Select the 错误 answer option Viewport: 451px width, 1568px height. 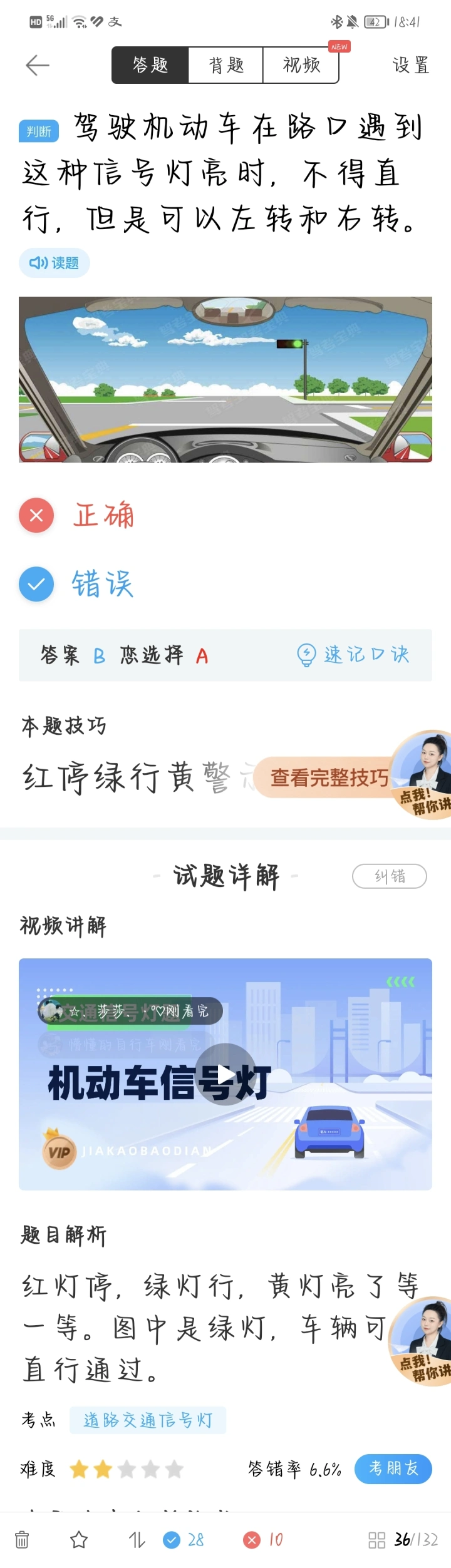pos(102,584)
